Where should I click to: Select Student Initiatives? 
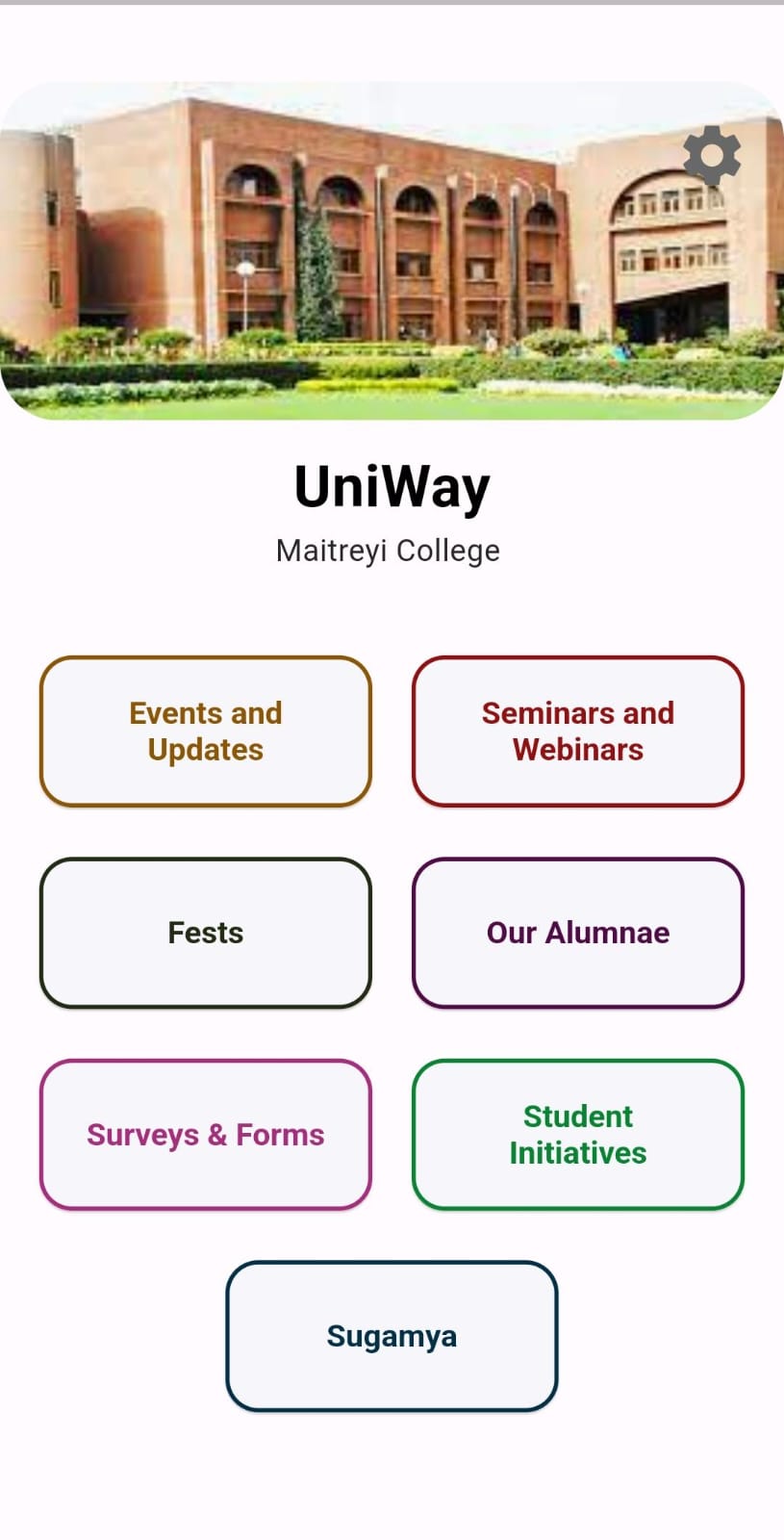578,1135
